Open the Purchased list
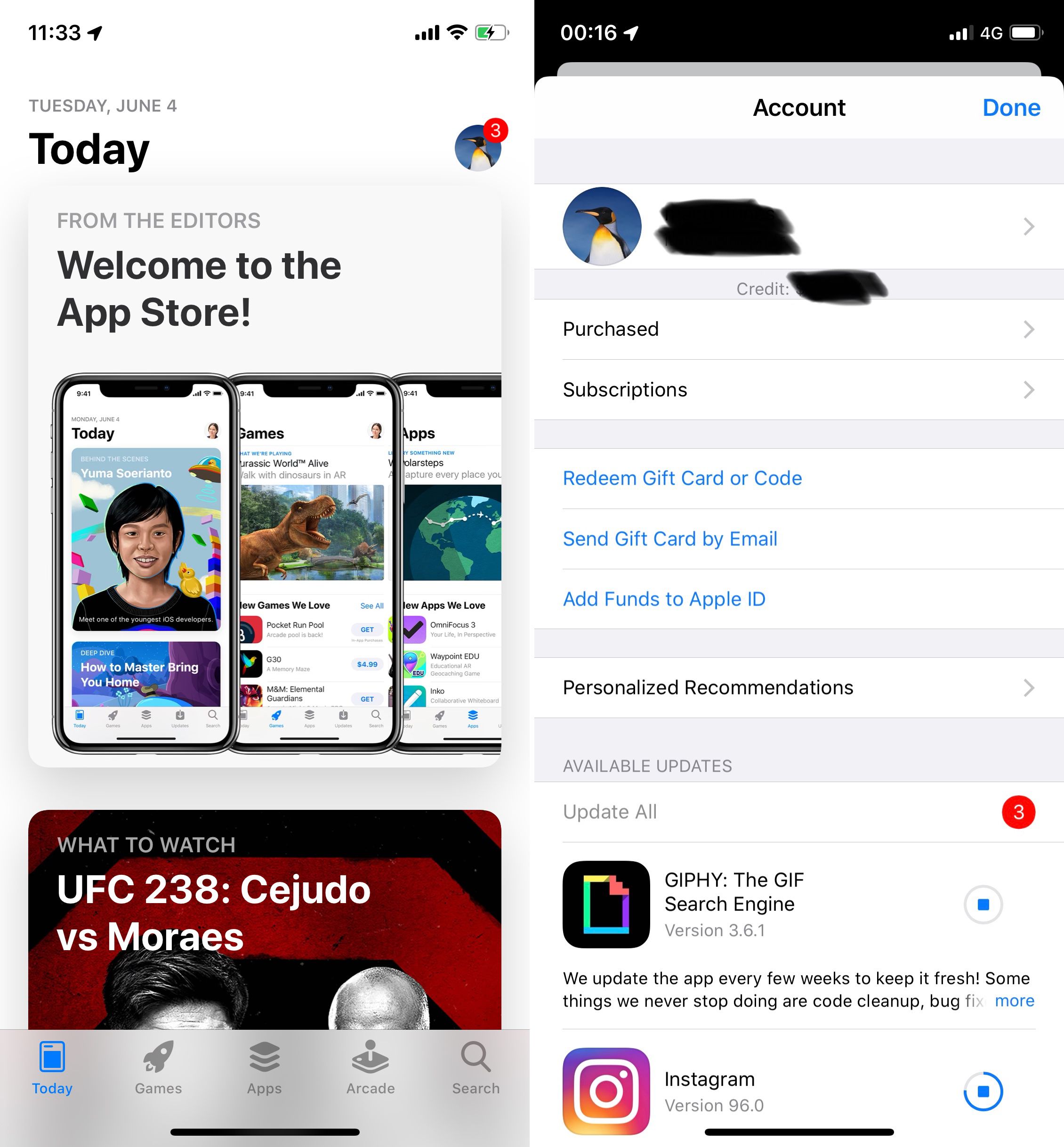Screen dimensions: 1064x1147 tap(798, 329)
